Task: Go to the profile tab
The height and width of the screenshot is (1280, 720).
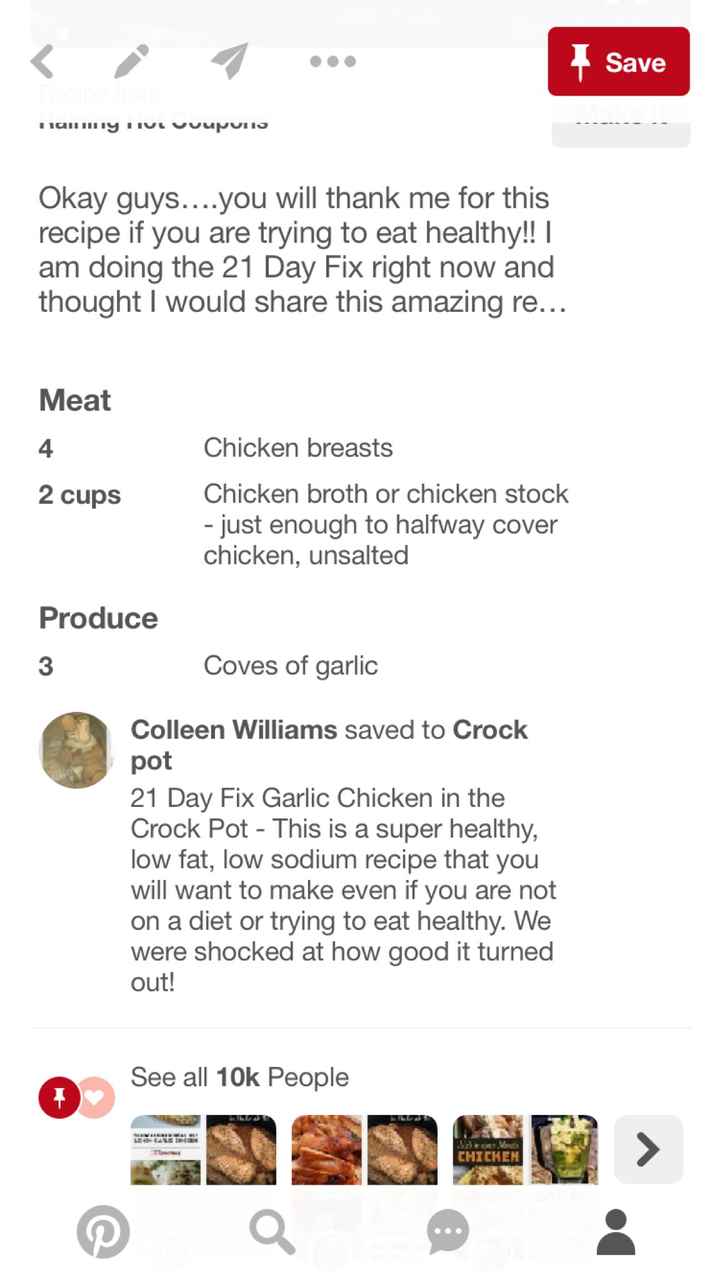Action: [616, 1232]
